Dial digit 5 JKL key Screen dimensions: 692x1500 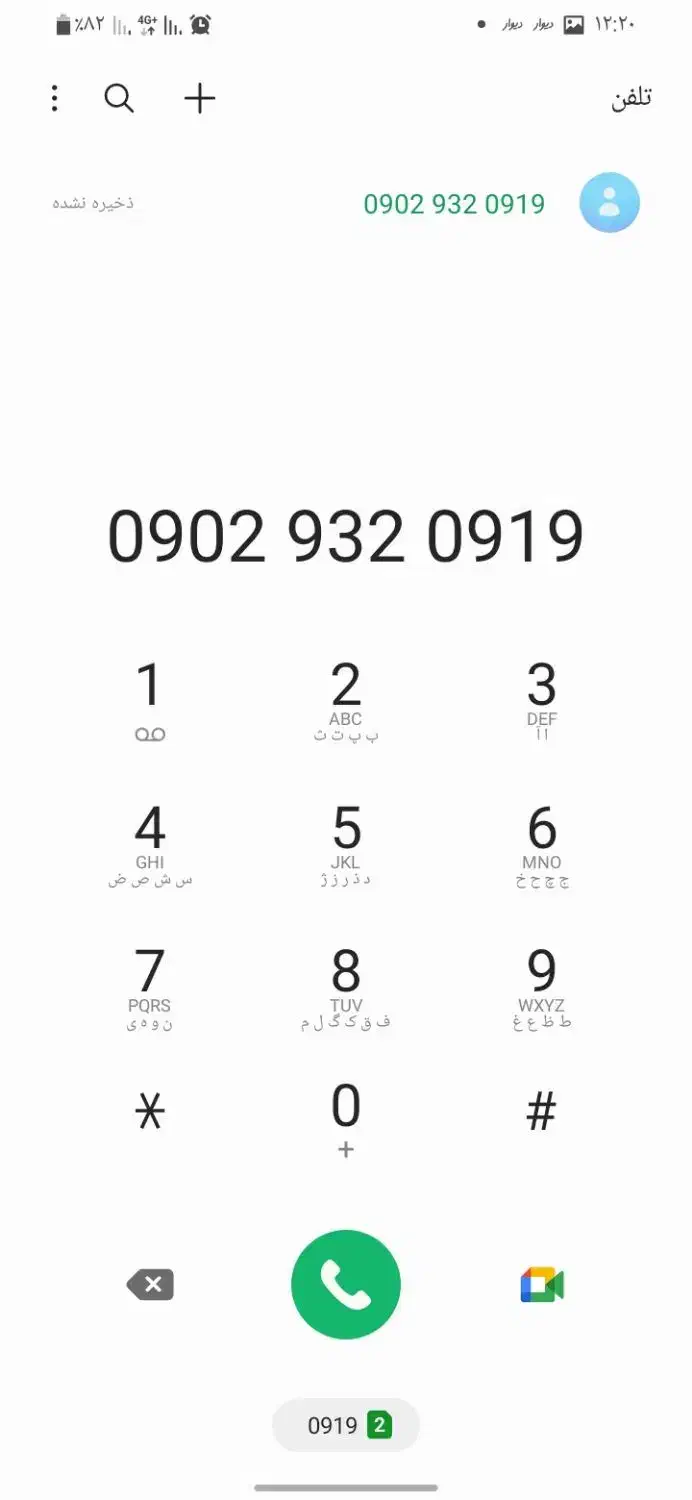point(346,843)
